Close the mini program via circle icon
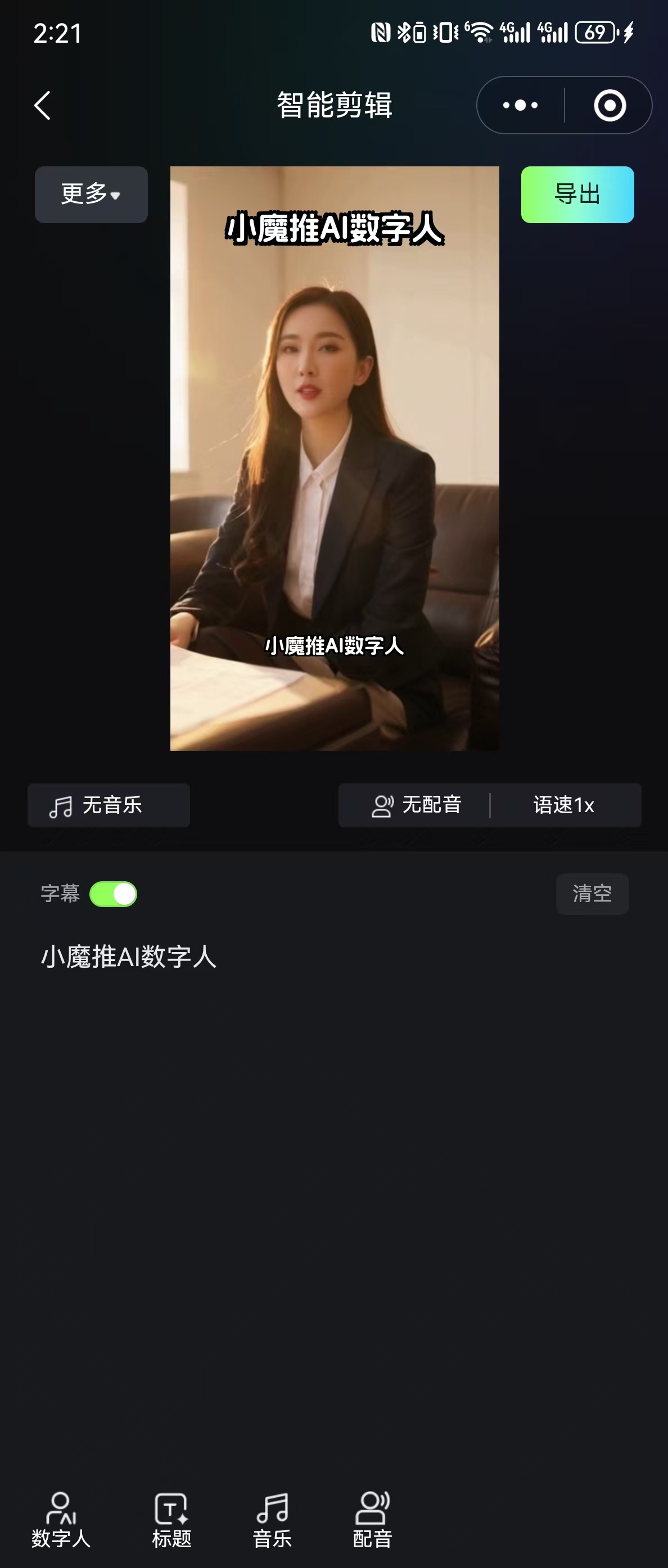The image size is (668, 1568). (610, 105)
